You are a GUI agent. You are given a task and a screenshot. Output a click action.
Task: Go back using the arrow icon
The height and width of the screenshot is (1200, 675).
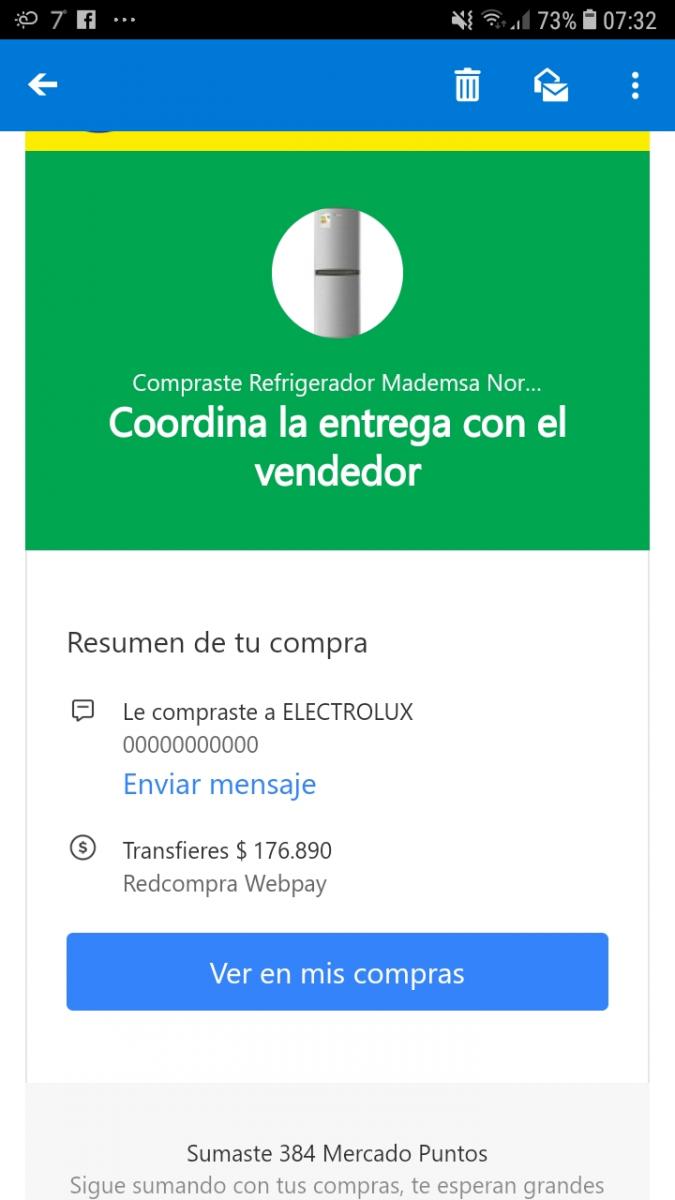click(x=42, y=85)
